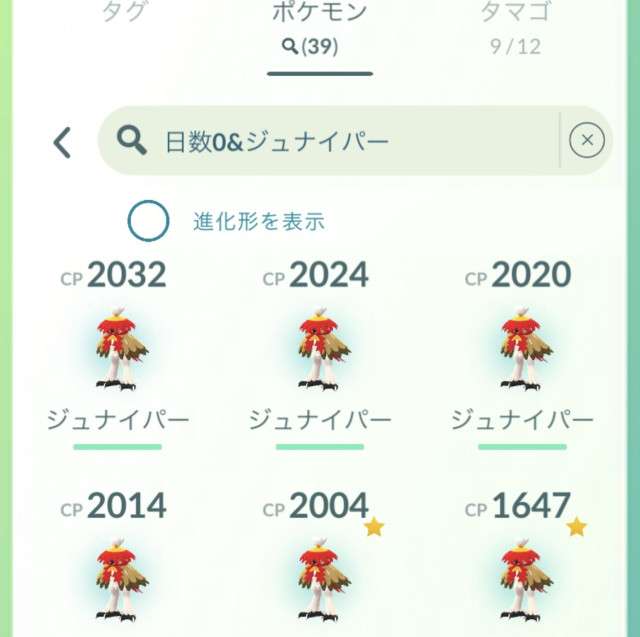Screen dimensions: 640x637
Task: Go back with the left arrow
Action: (x=62, y=142)
